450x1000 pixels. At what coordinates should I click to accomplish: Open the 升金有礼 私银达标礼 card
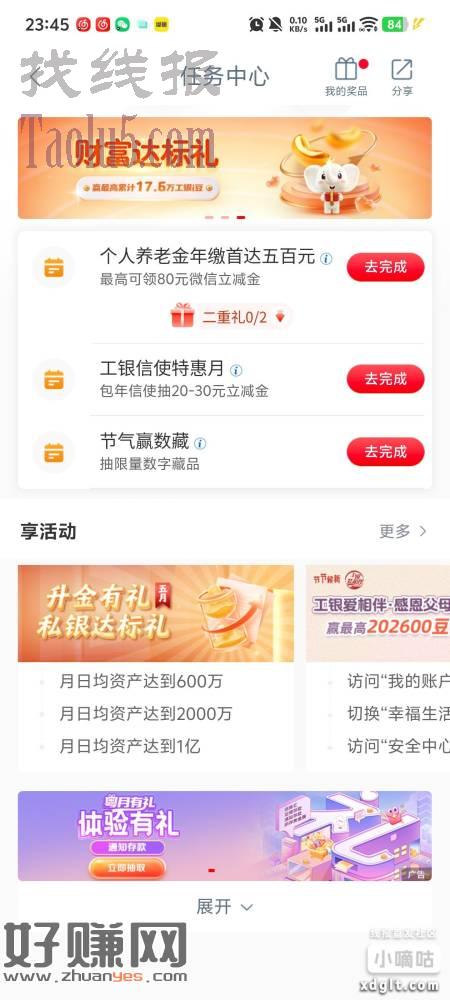156,668
